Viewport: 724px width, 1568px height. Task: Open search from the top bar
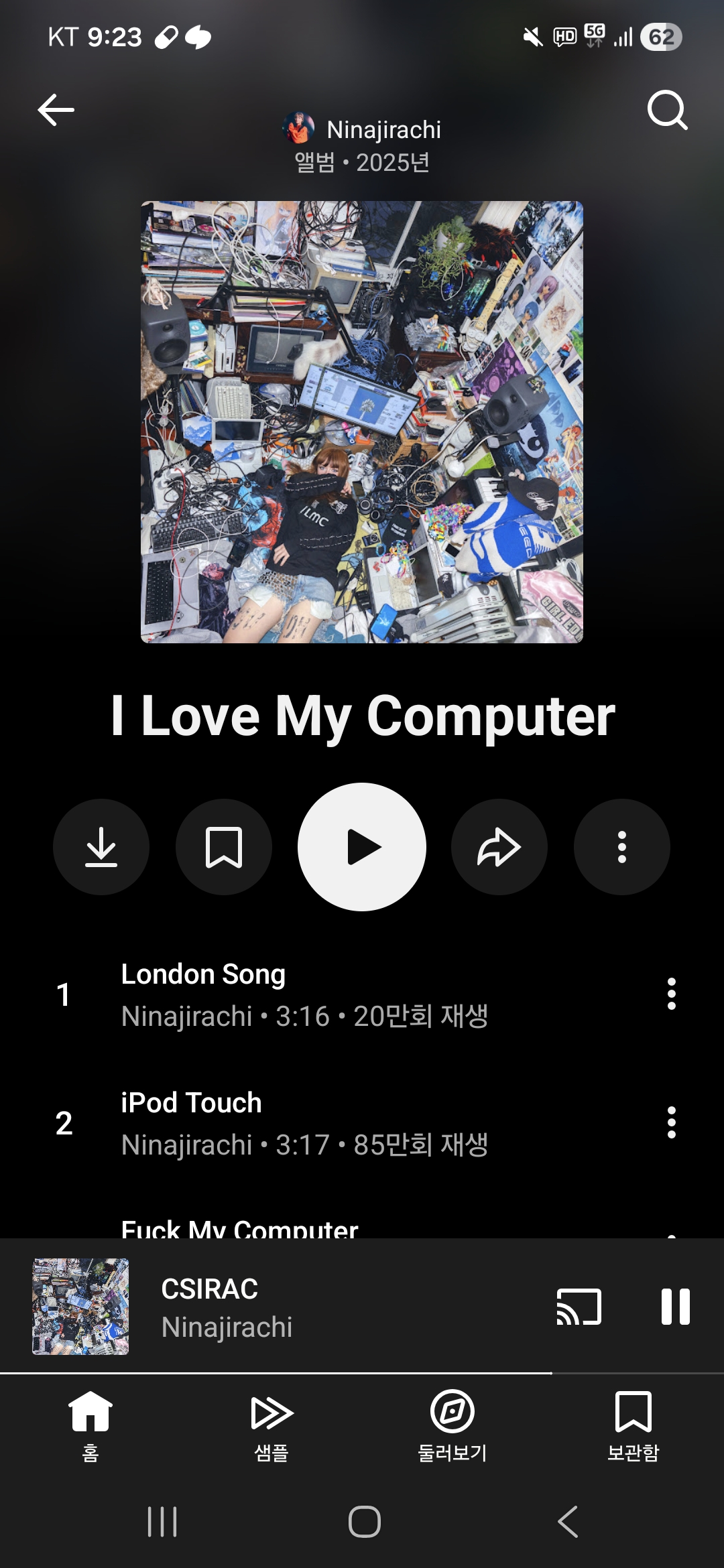click(x=668, y=111)
